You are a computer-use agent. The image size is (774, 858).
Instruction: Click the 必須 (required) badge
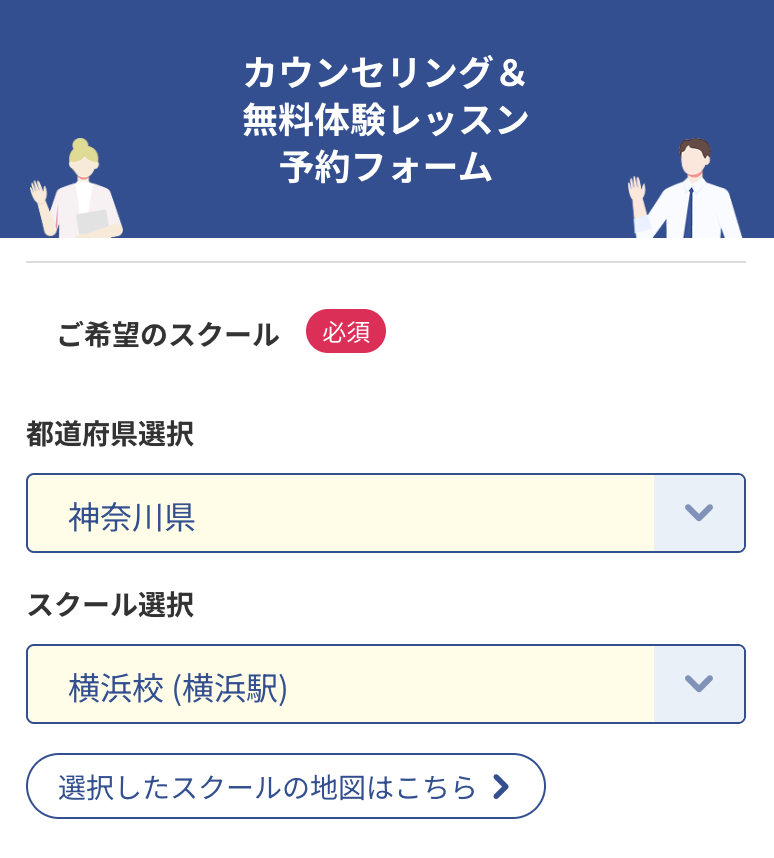pyautogui.click(x=347, y=331)
